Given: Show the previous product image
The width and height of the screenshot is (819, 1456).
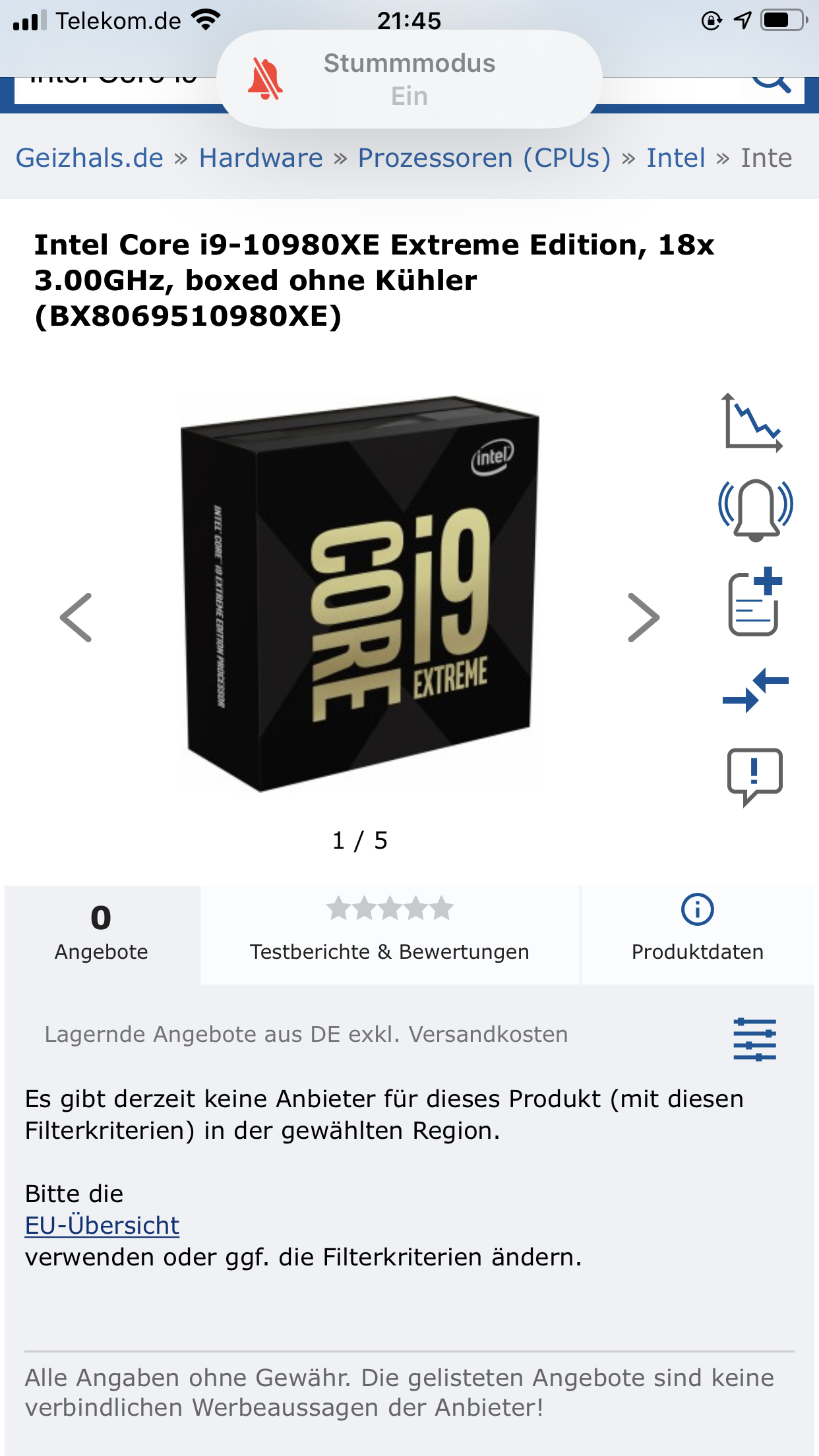Looking at the screenshot, I should click(76, 617).
